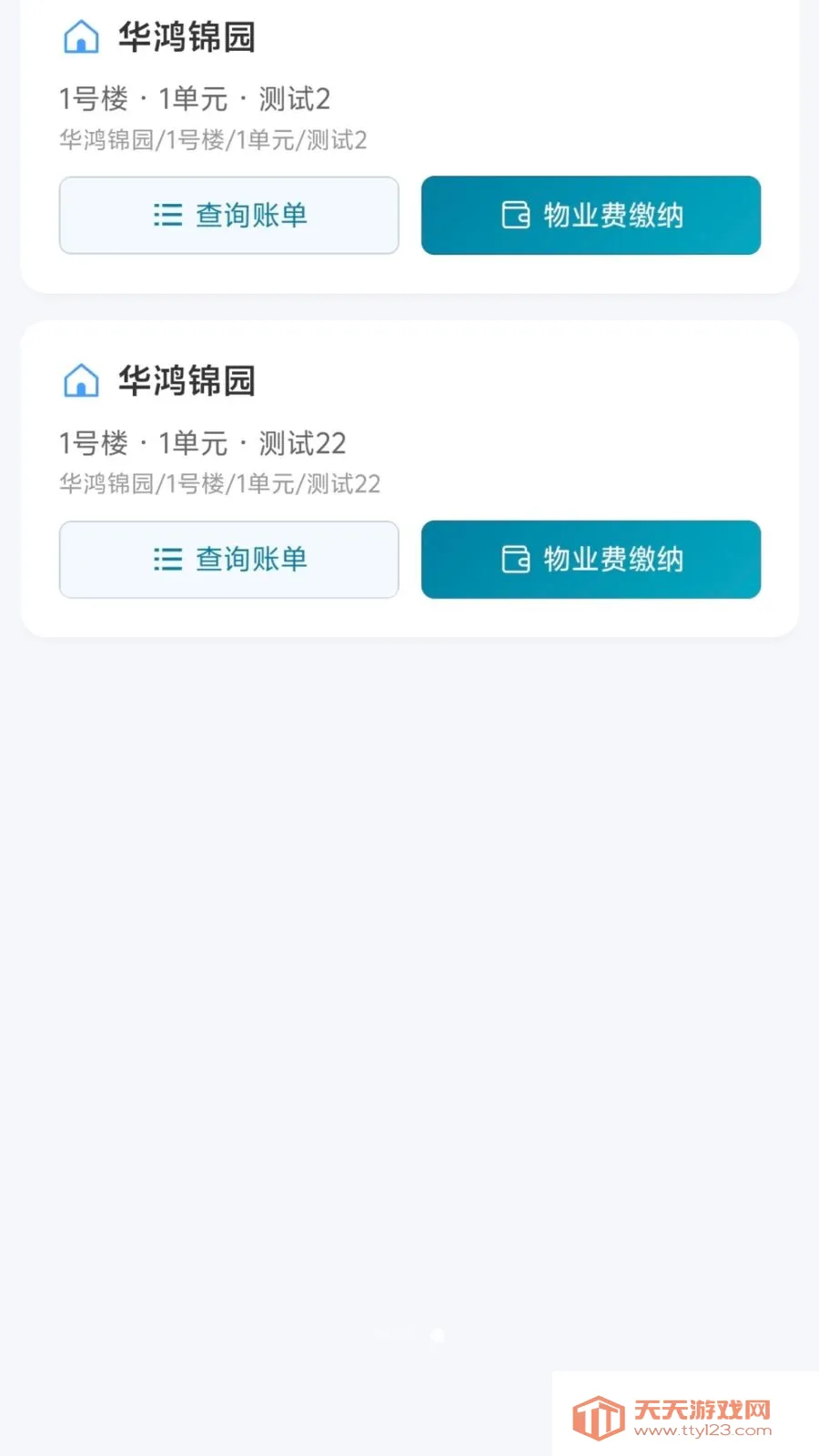Start 物业费缴纳 payment for 测试2

point(590,215)
